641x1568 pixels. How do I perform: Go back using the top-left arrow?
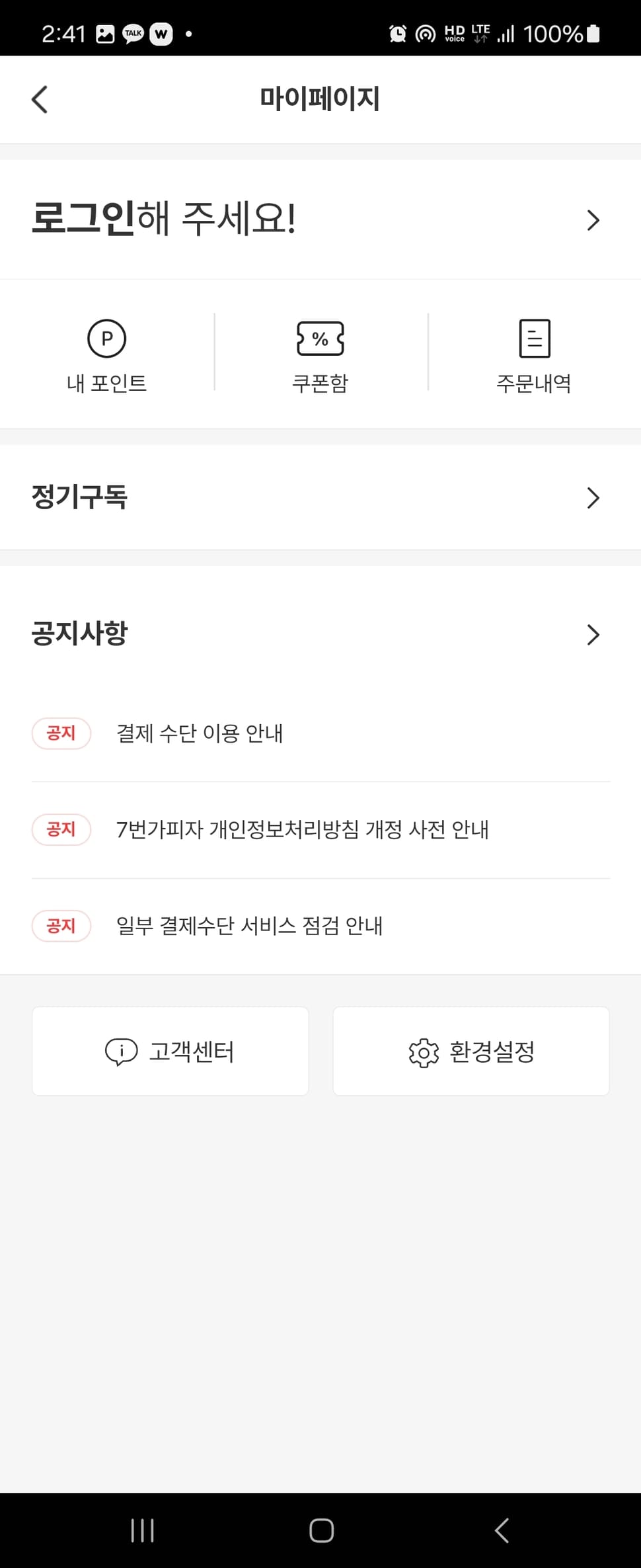click(x=40, y=100)
